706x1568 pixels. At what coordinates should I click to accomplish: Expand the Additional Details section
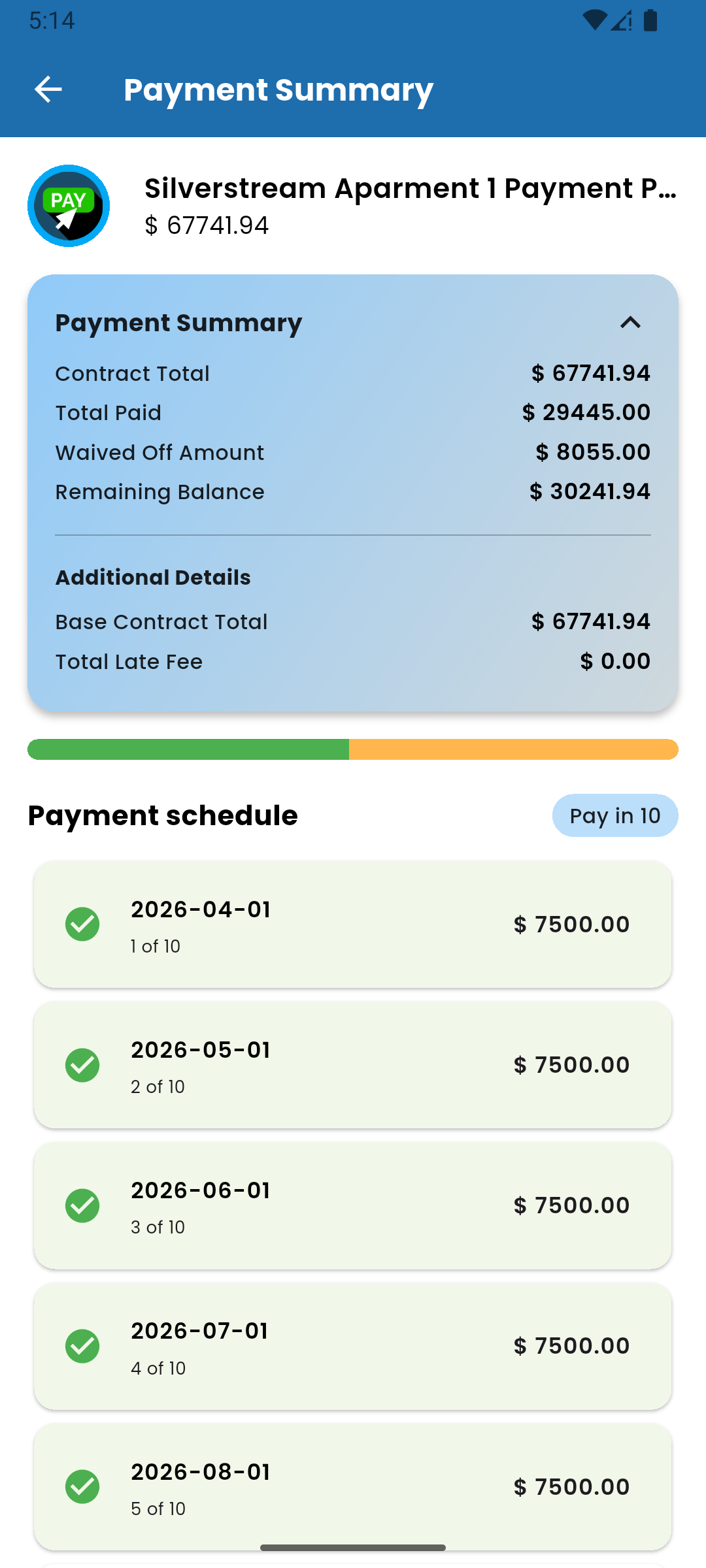[153, 577]
